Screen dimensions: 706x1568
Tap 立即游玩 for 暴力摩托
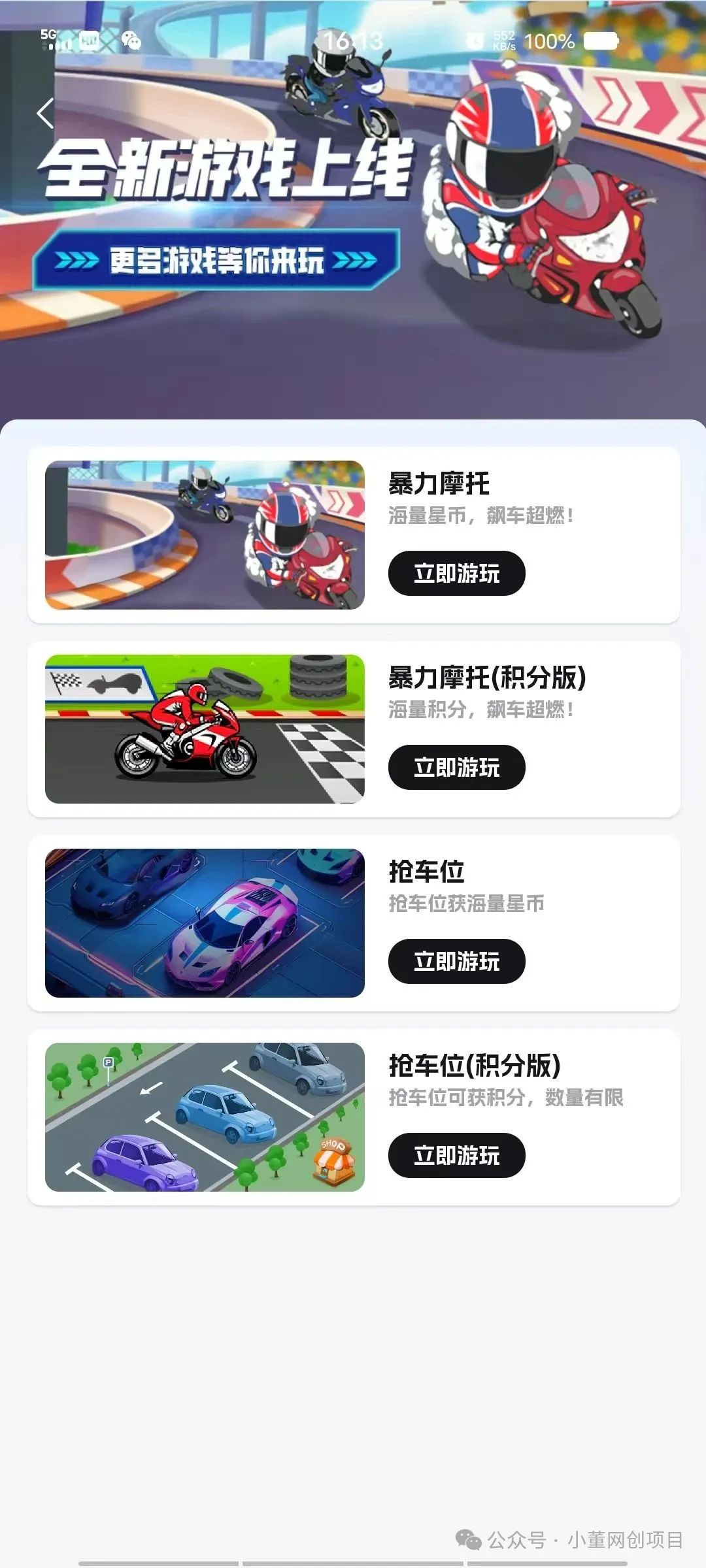click(456, 573)
